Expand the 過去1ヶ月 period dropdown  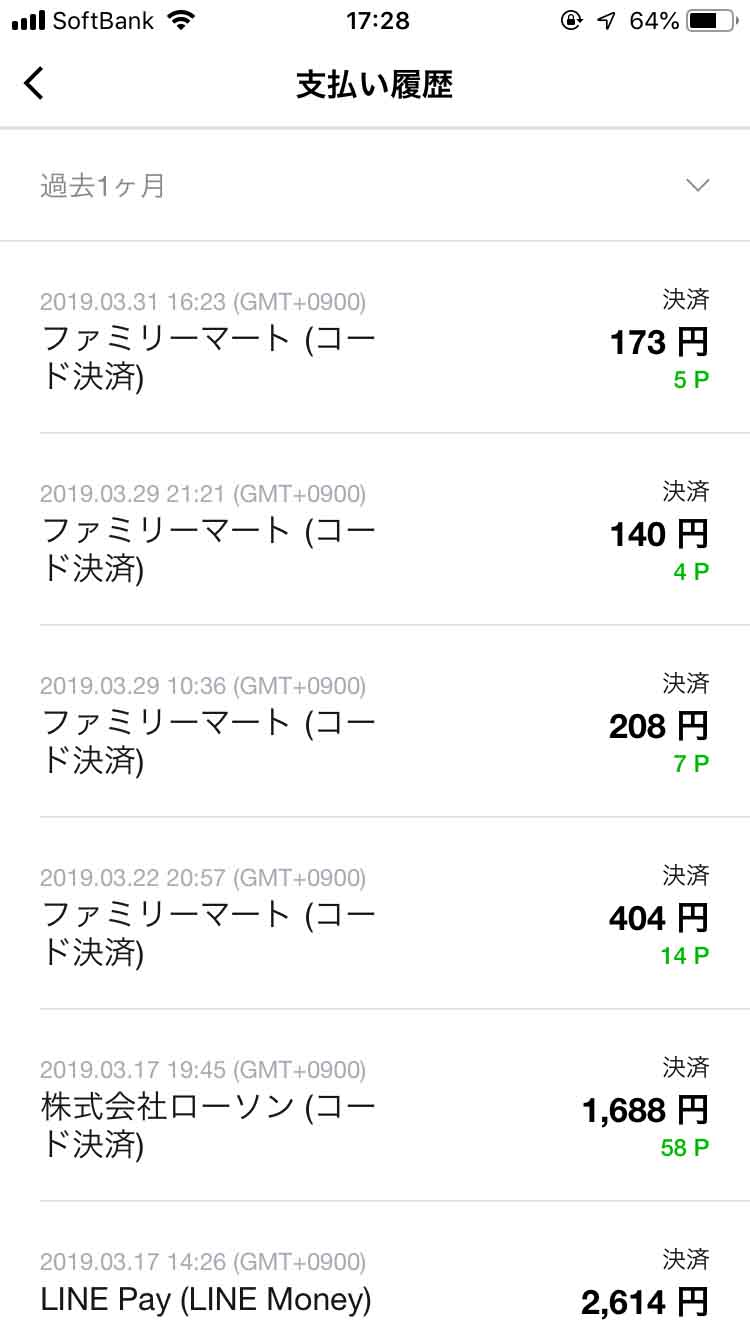(x=696, y=185)
